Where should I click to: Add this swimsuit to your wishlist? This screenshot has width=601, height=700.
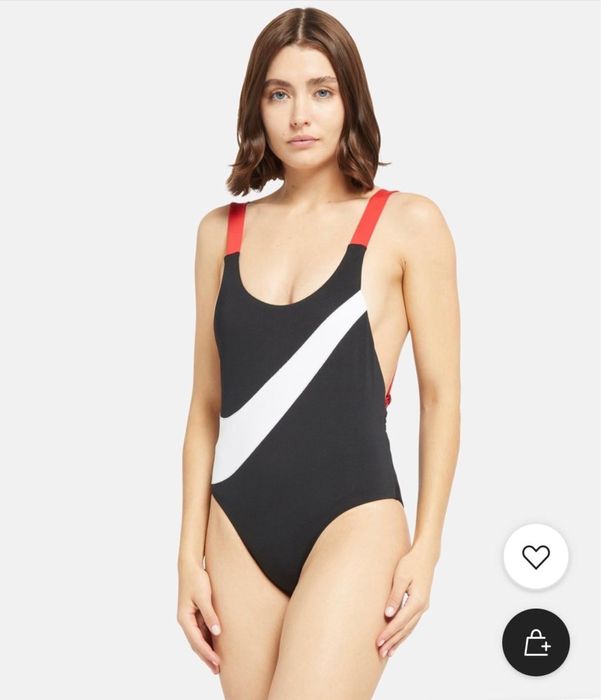535,556
